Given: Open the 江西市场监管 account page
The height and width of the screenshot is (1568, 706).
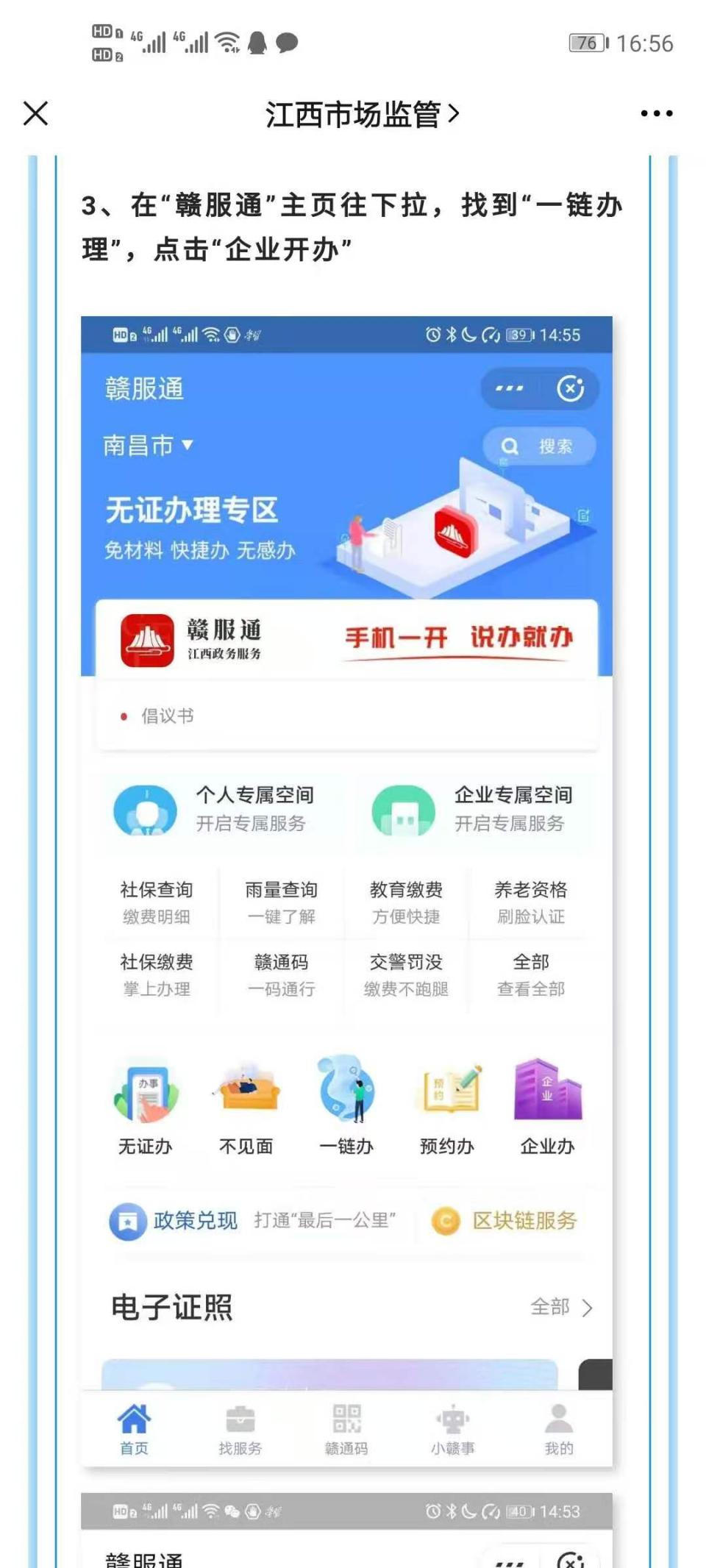Looking at the screenshot, I should point(362,114).
